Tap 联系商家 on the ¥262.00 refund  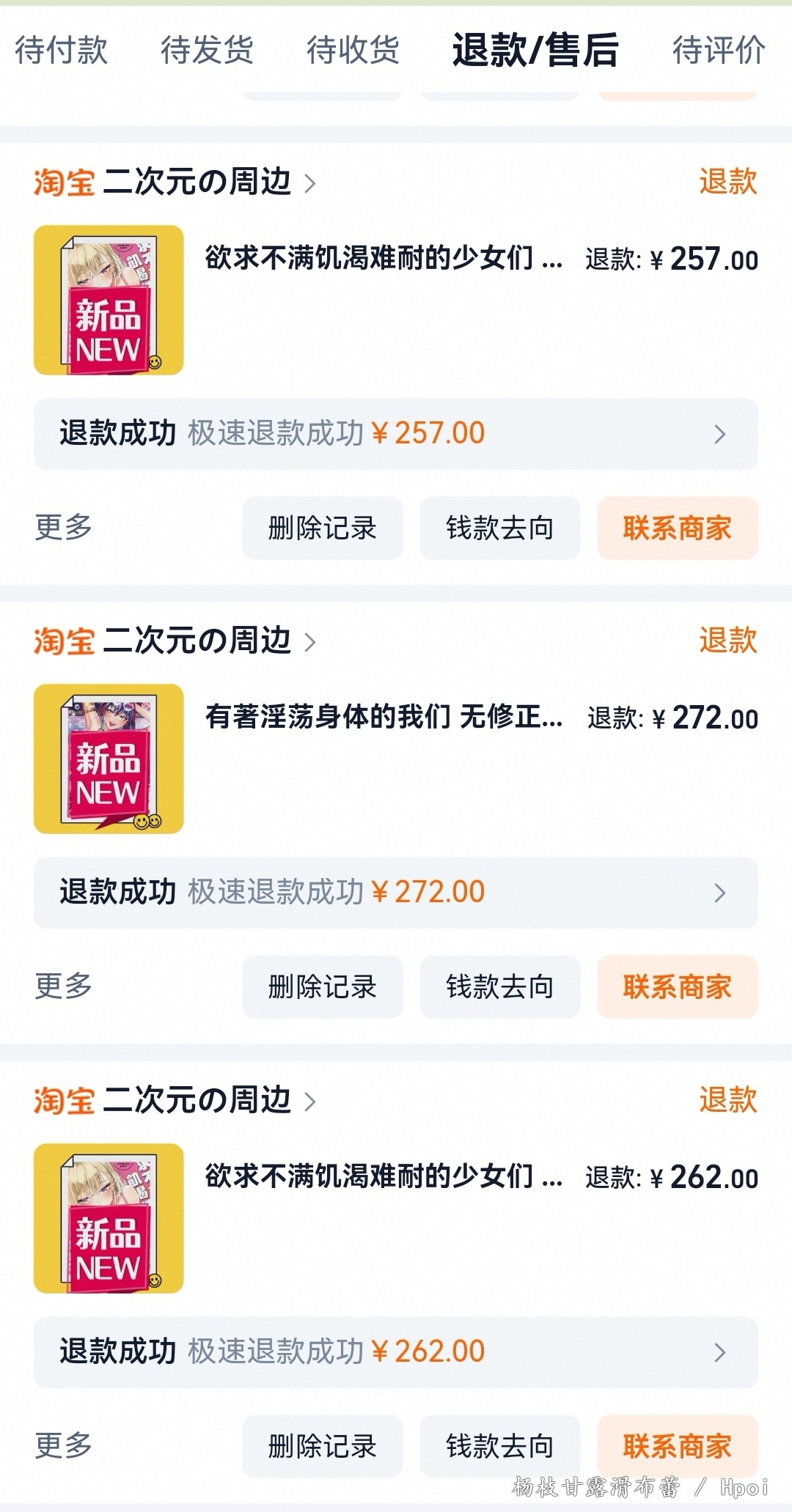click(x=678, y=1446)
